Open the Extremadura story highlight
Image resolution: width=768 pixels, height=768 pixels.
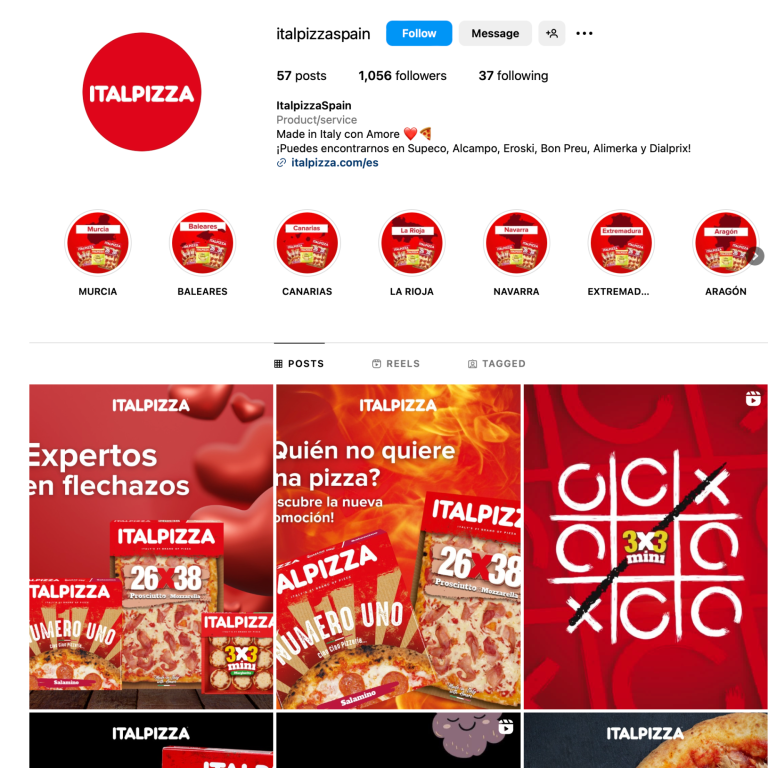click(621, 243)
